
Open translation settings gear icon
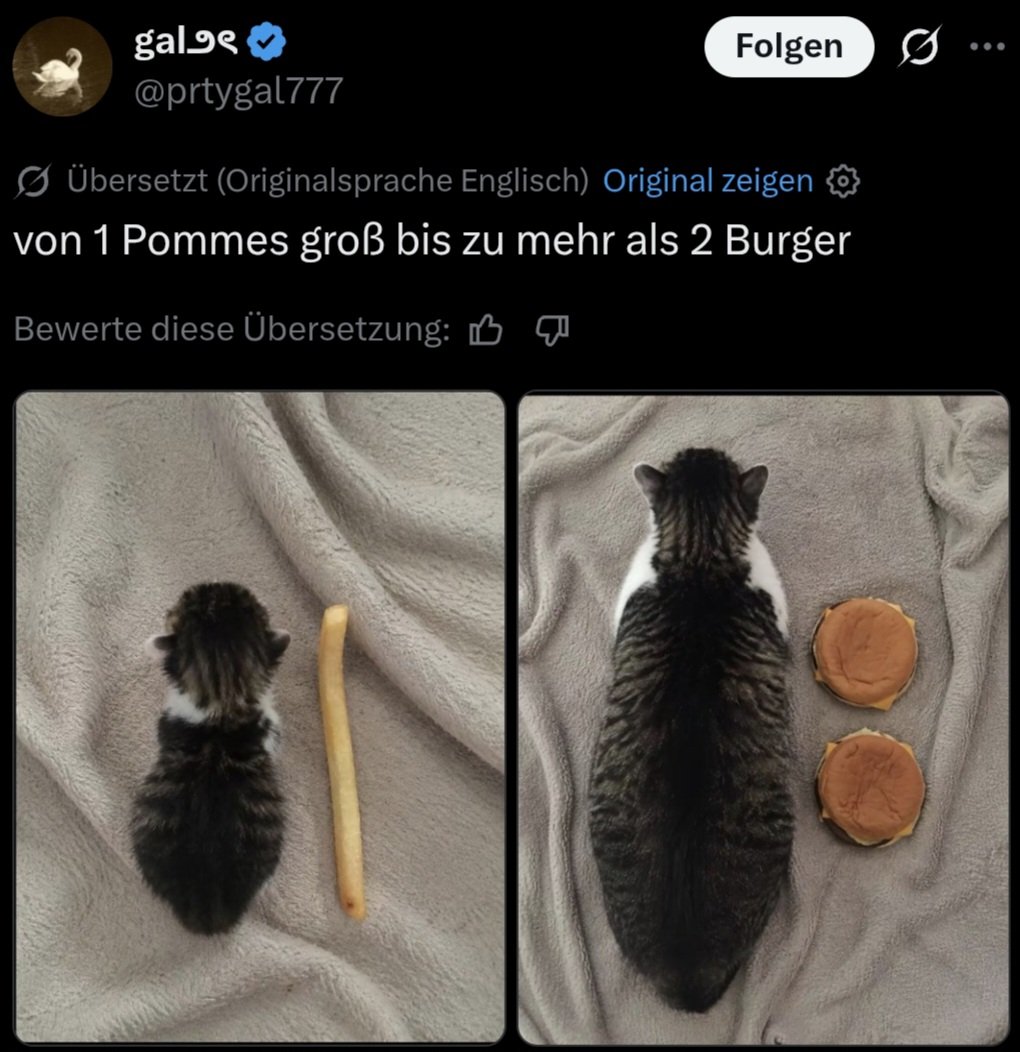pyautogui.click(x=842, y=181)
